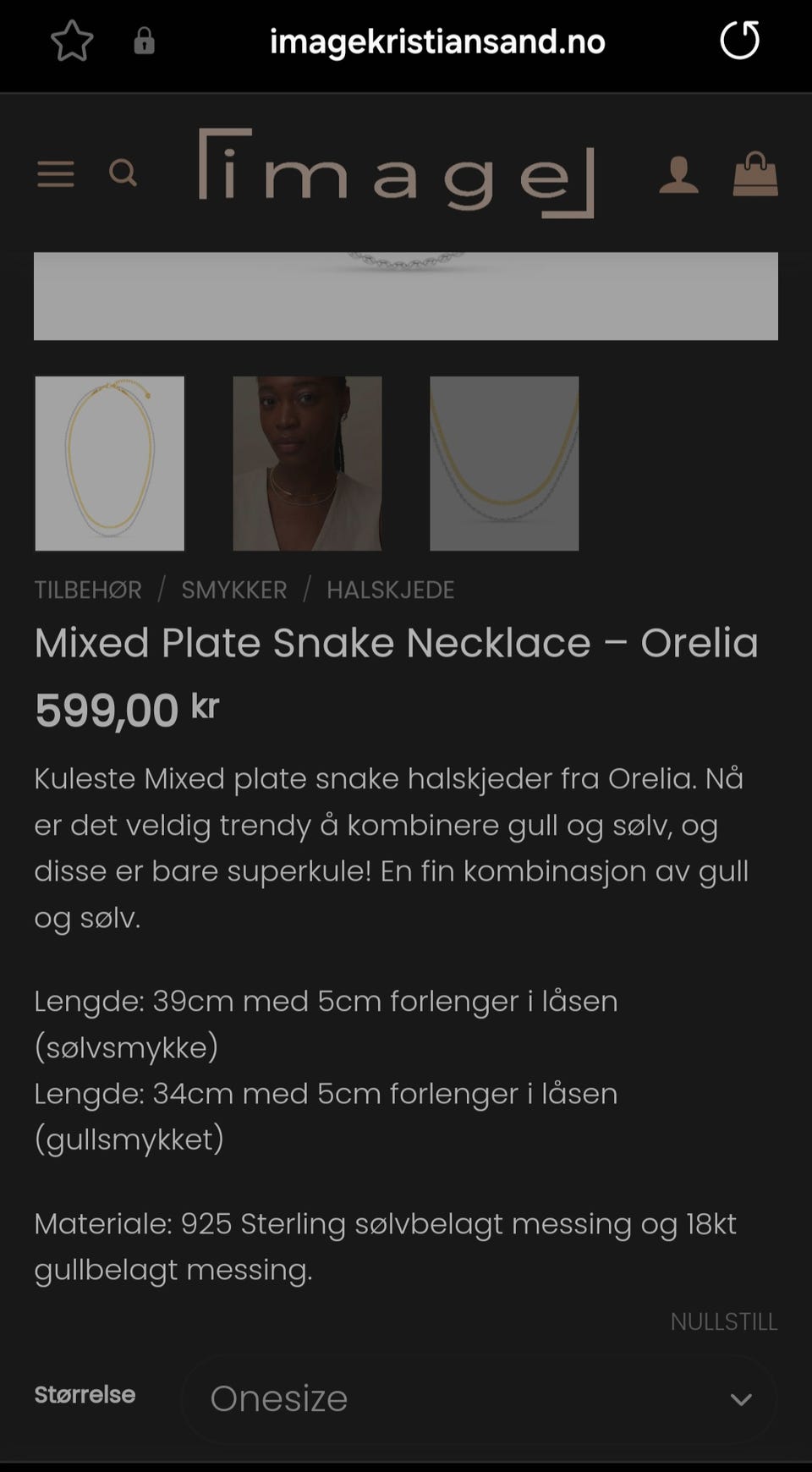Click the product title Mixed Plate Snake Necklace
The height and width of the screenshot is (1472, 812).
396,643
